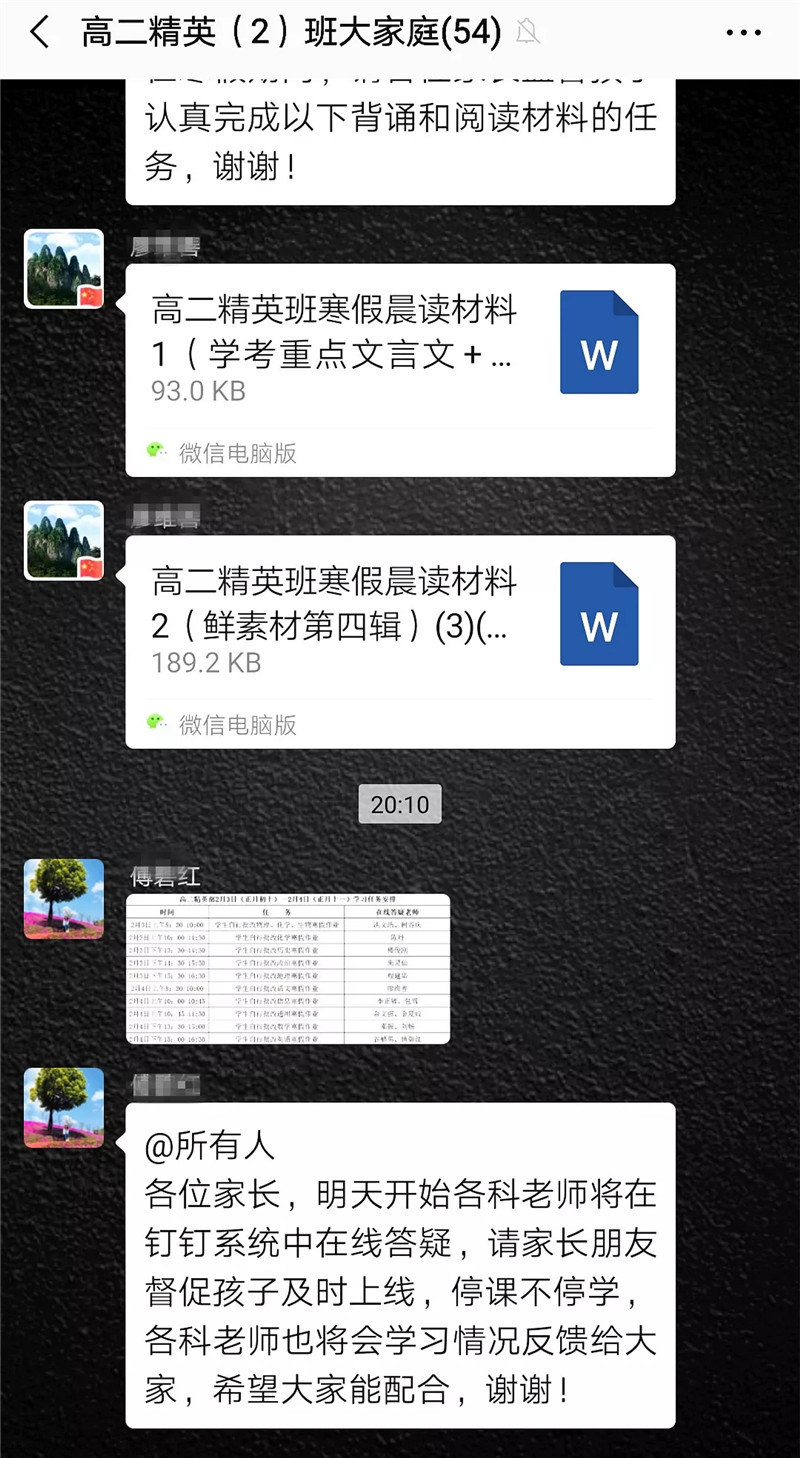The width and height of the screenshot is (800, 1458).
Task: Tap the tree avatar beside the @所有人 message
Action: (x=64, y=1107)
